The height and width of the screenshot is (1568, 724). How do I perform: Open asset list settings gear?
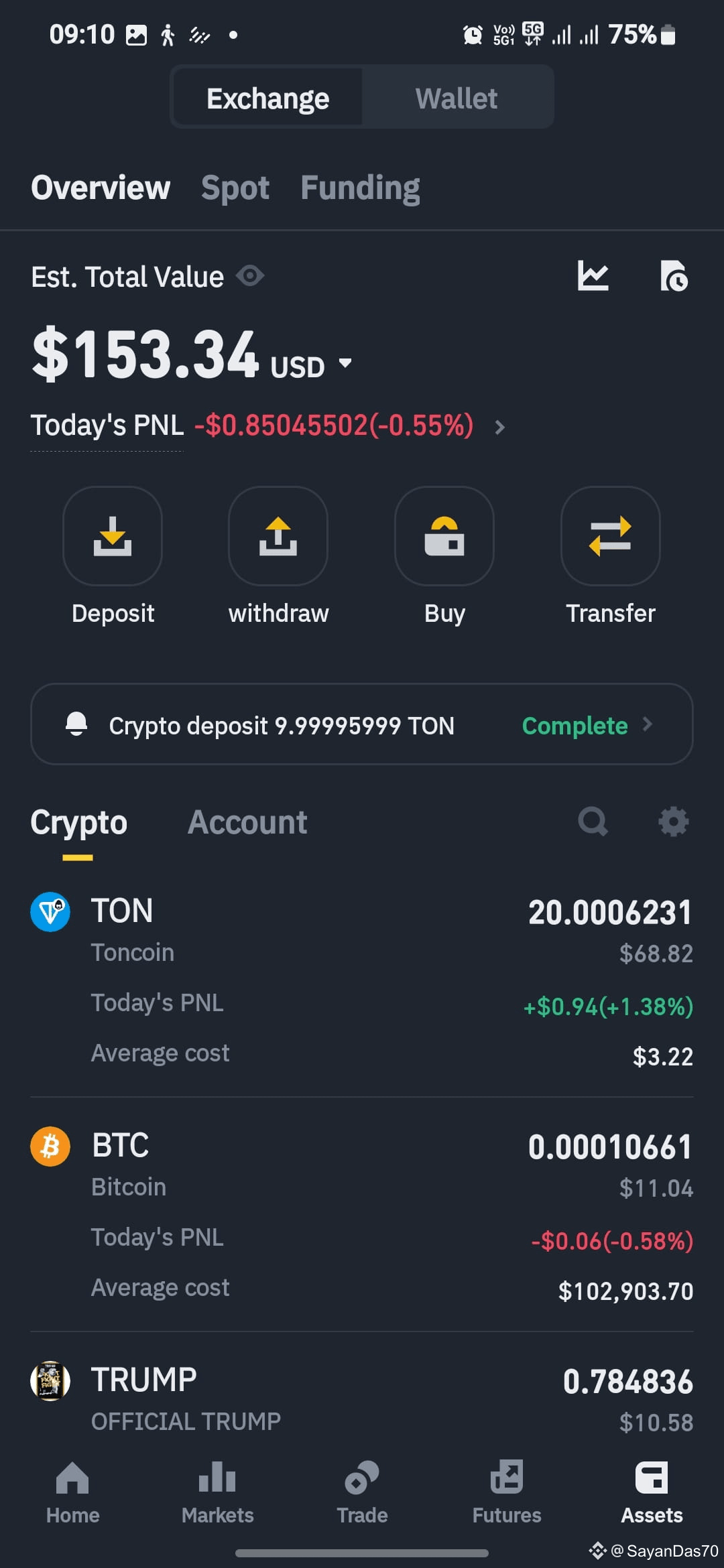click(x=674, y=822)
